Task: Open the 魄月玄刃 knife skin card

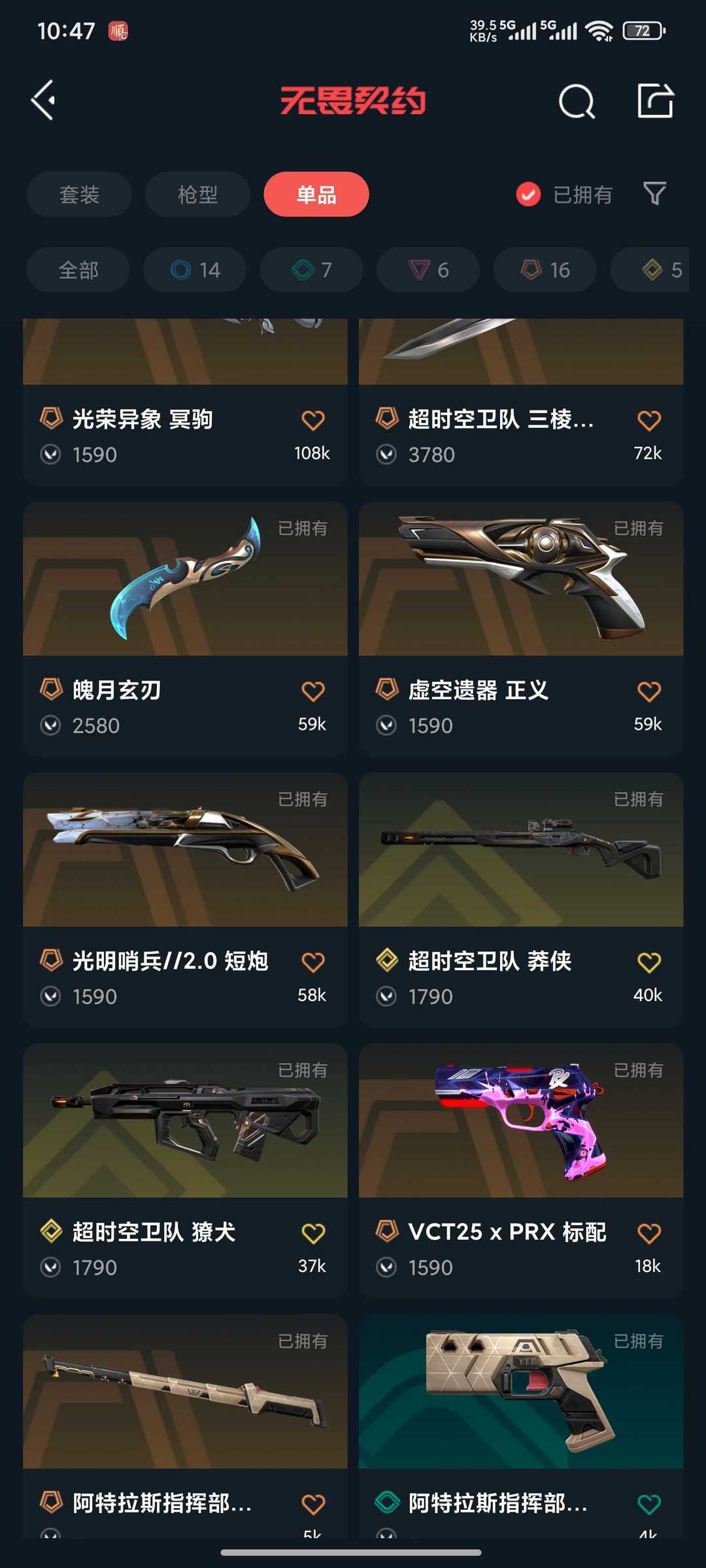Action: click(x=185, y=588)
